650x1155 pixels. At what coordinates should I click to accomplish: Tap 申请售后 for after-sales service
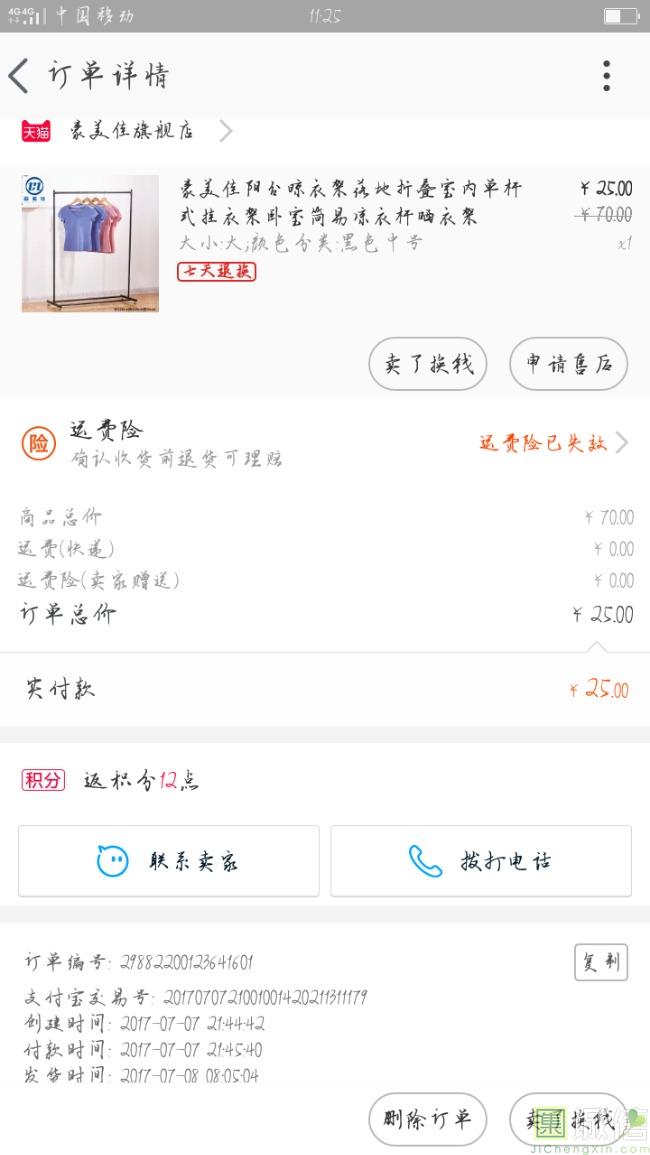pyautogui.click(x=568, y=364)
